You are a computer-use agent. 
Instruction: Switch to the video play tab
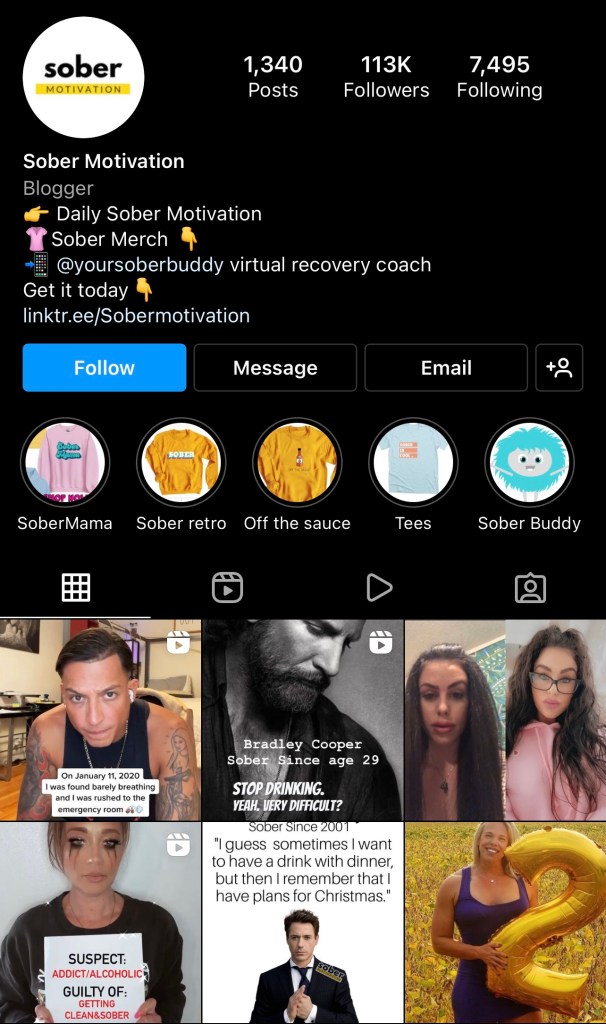(379, 588)
